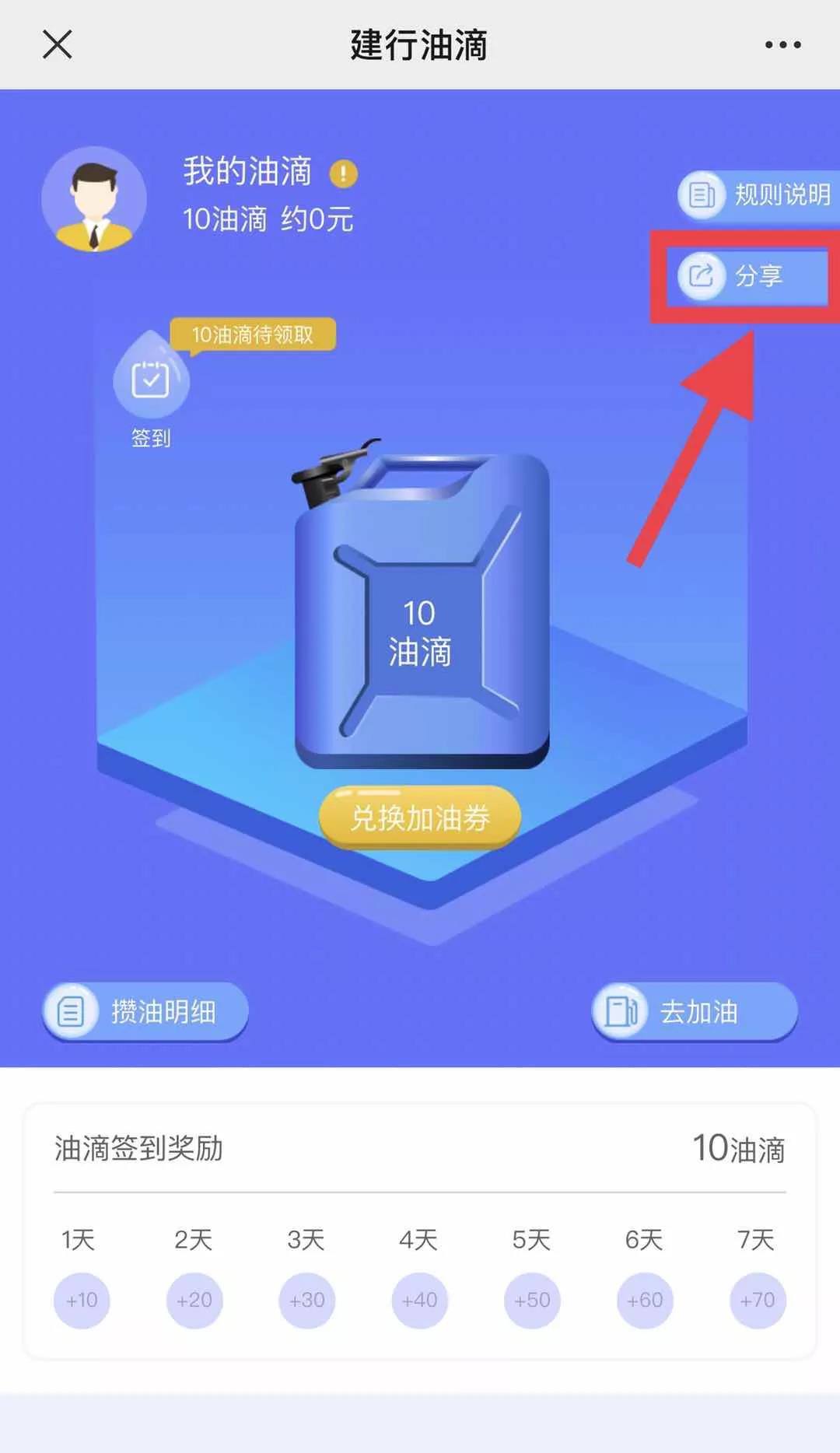Tap 兑换加油券 to redeem fuel coupon
The image size is (840, 1453).
(x=420, y=818)
